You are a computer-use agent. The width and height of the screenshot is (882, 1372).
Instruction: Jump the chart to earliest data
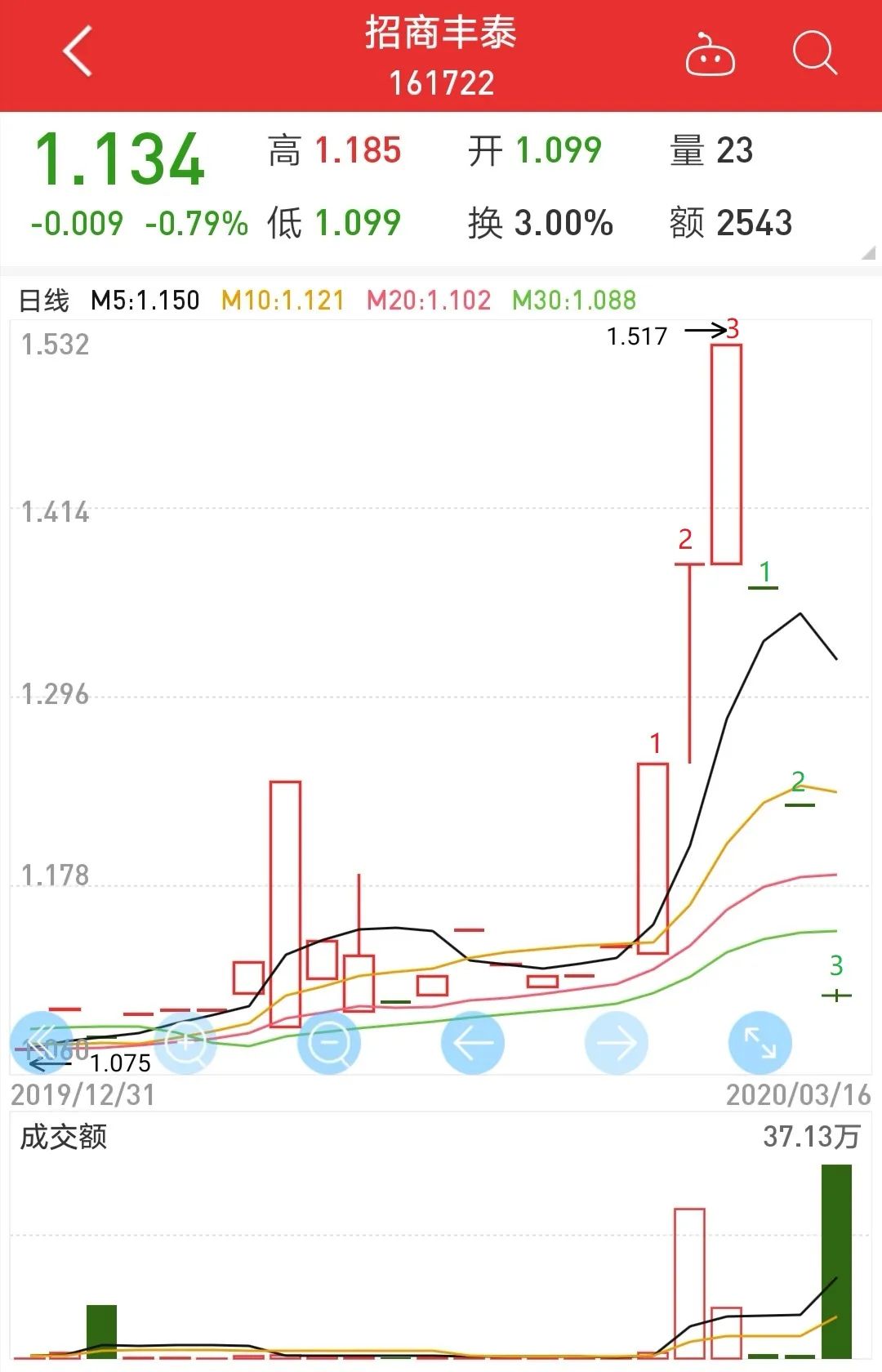[41, 1043]
